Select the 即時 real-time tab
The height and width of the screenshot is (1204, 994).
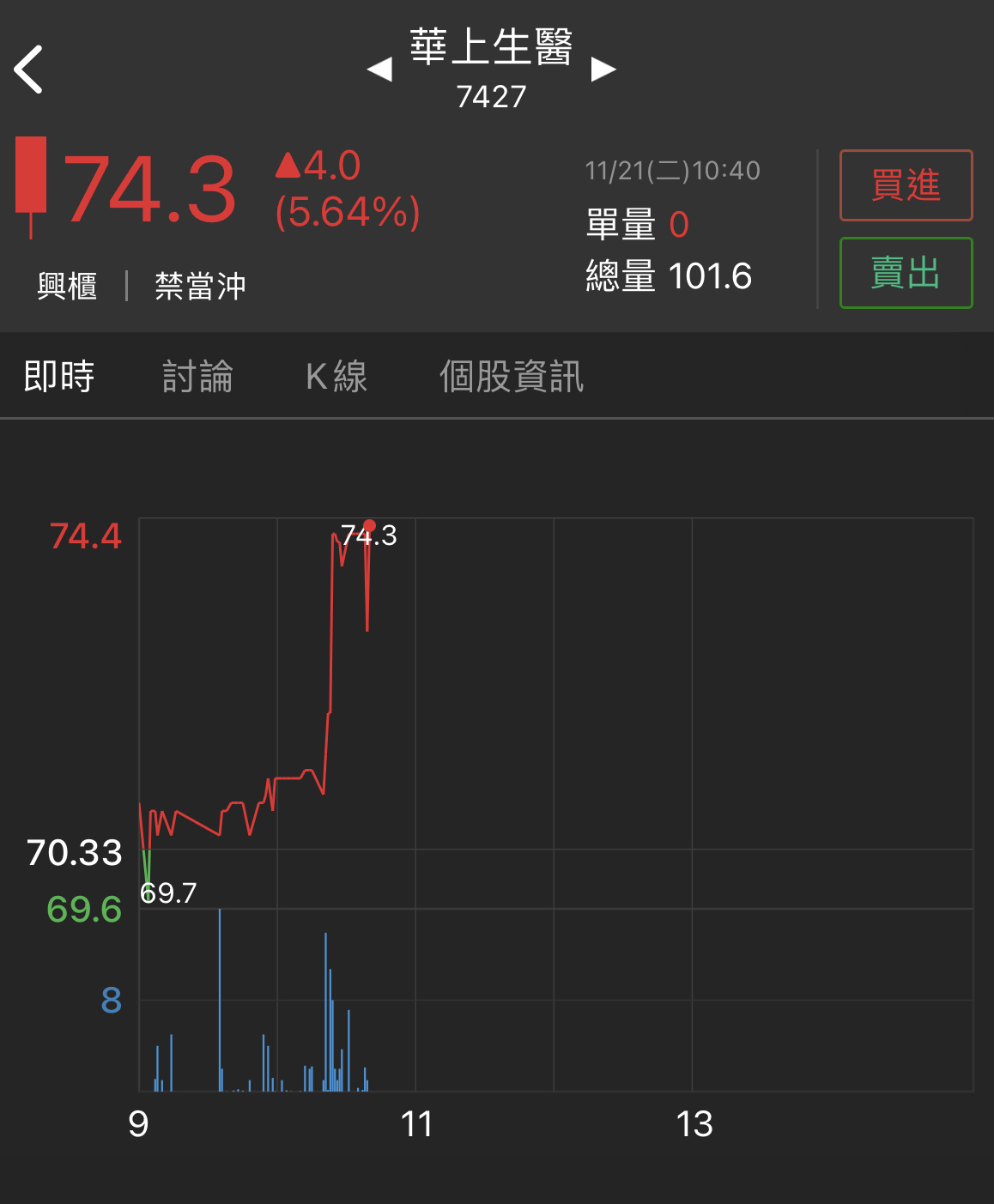click(59, 377)
